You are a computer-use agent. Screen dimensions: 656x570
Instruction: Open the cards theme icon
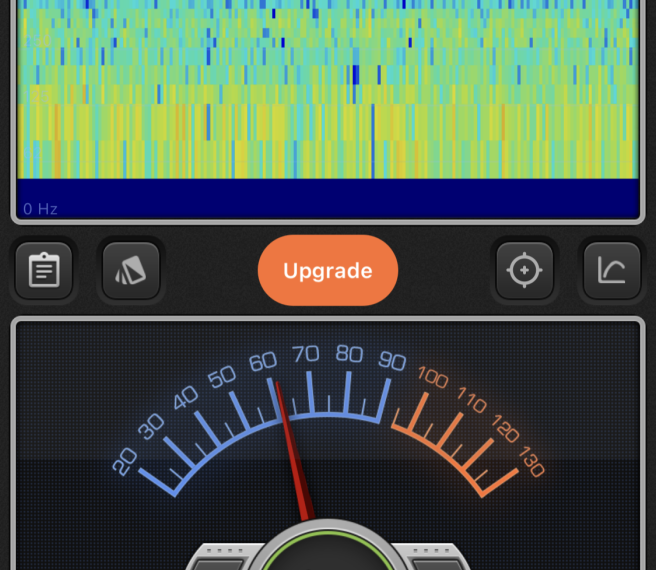[131, 271]
